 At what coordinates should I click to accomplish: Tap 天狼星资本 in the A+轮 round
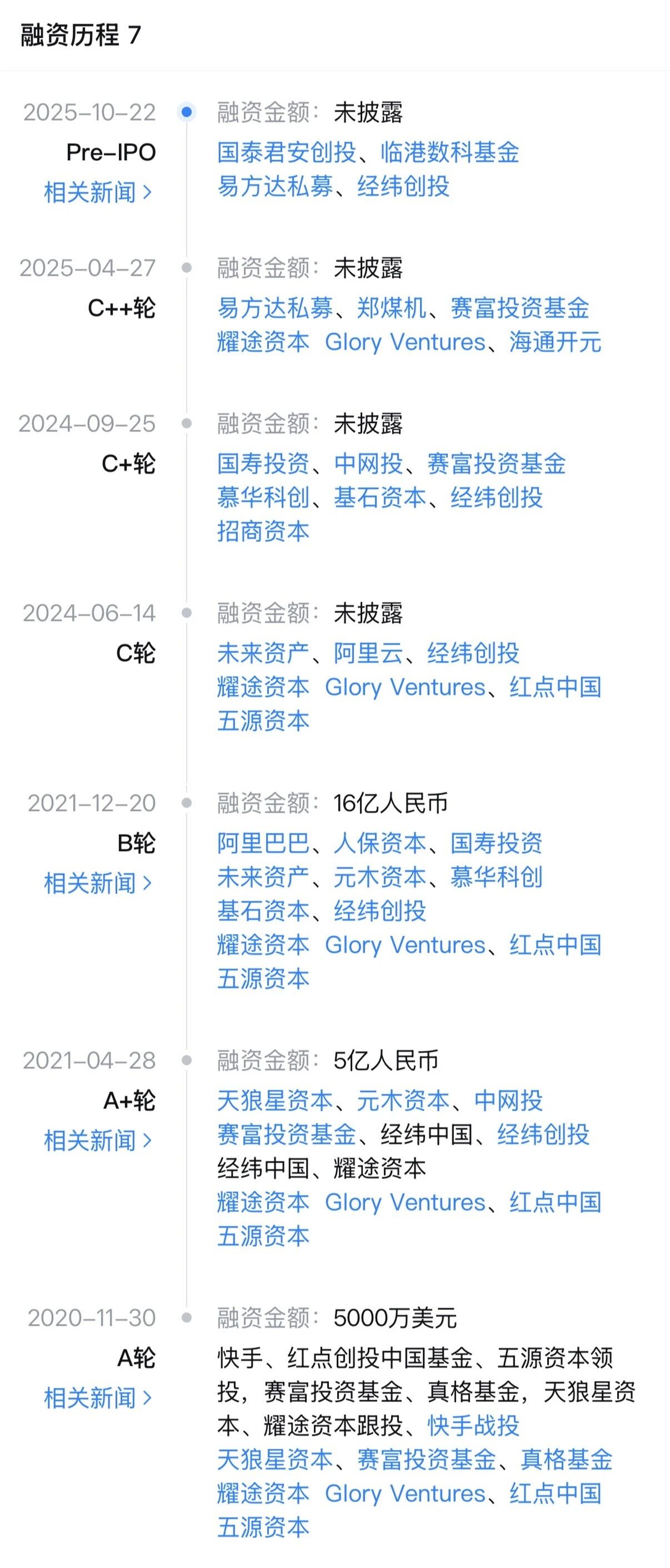coord(275,1101)
